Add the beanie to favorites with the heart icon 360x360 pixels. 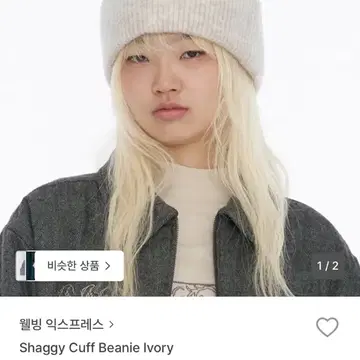coord(327,327)
